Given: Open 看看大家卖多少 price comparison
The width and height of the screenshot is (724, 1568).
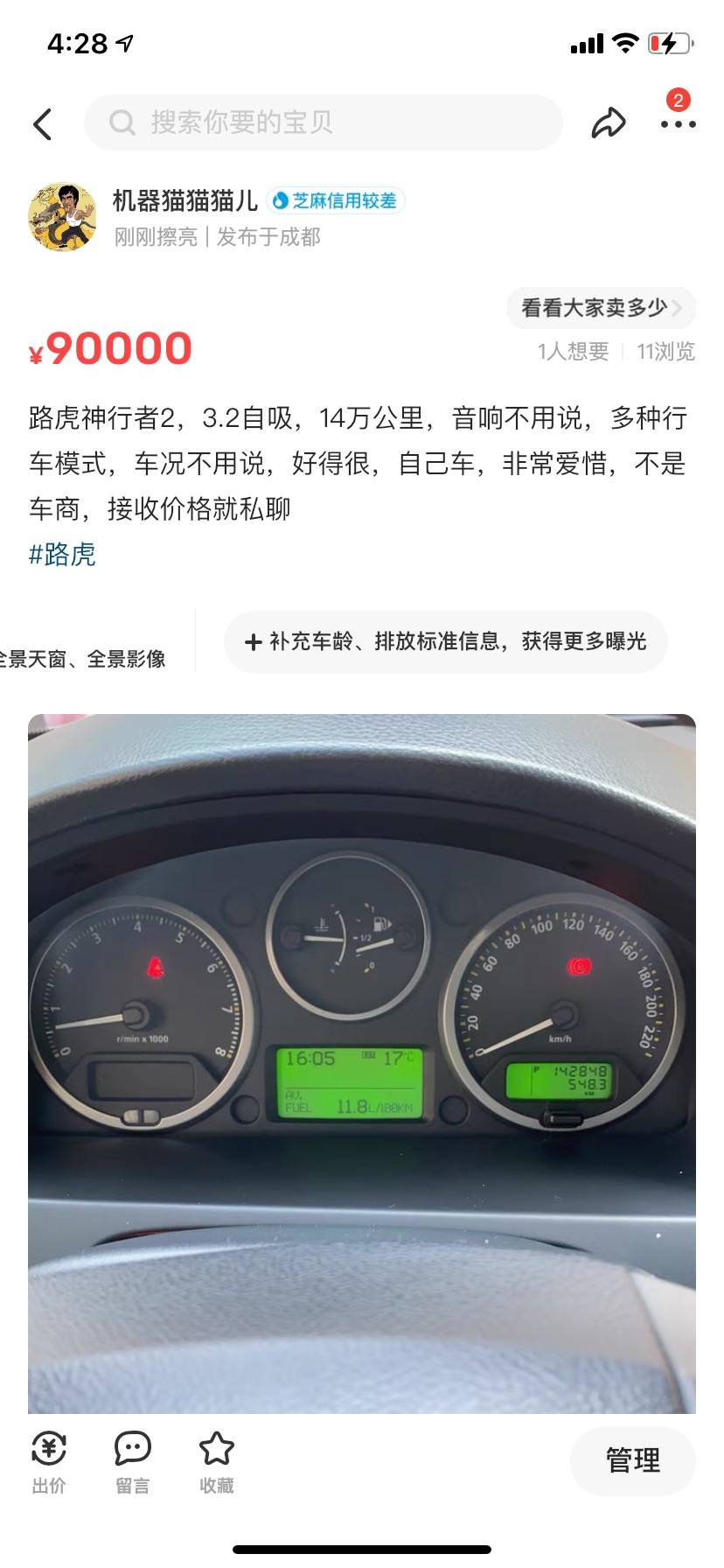Looking at the screenshot, I should coord(600,308).
